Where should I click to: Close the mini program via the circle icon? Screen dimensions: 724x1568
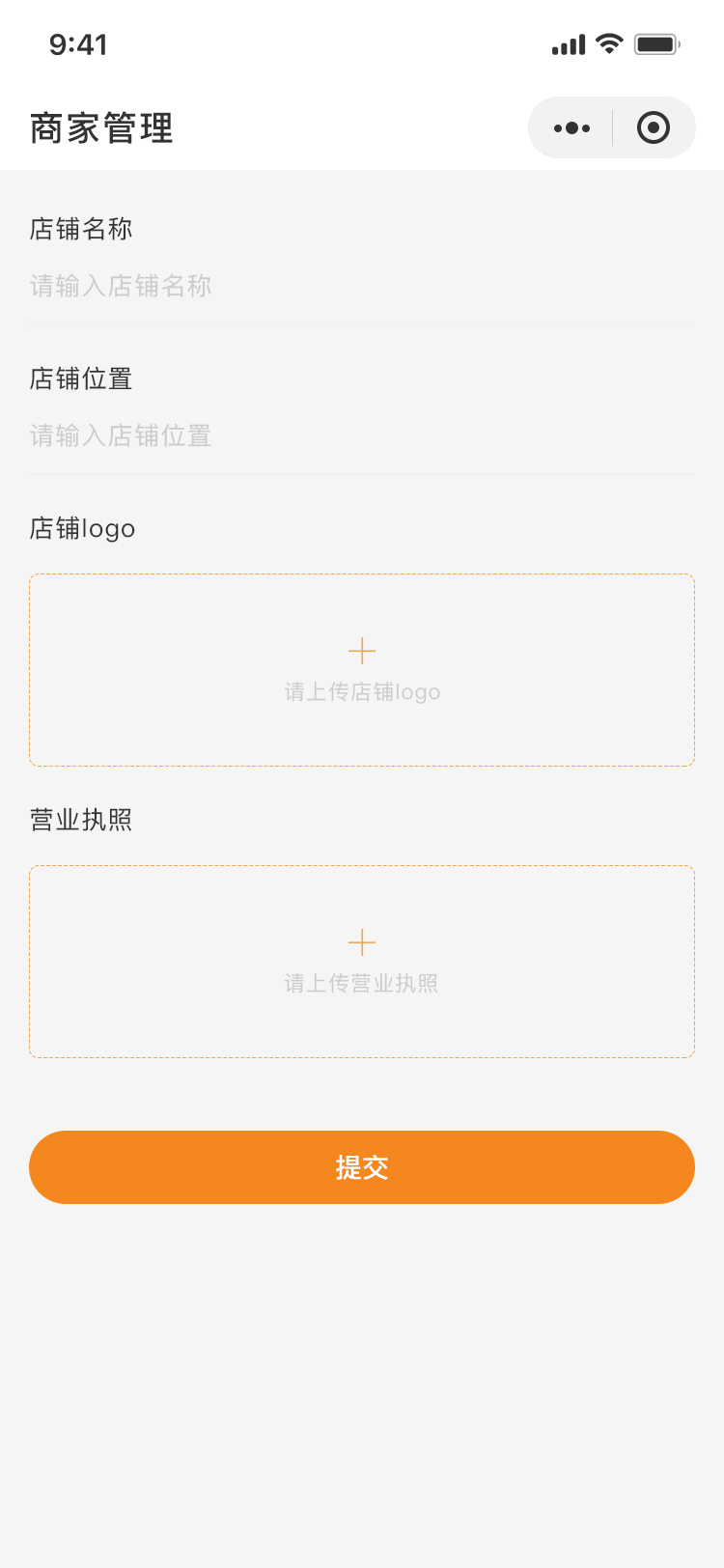[x=654, y=127]
